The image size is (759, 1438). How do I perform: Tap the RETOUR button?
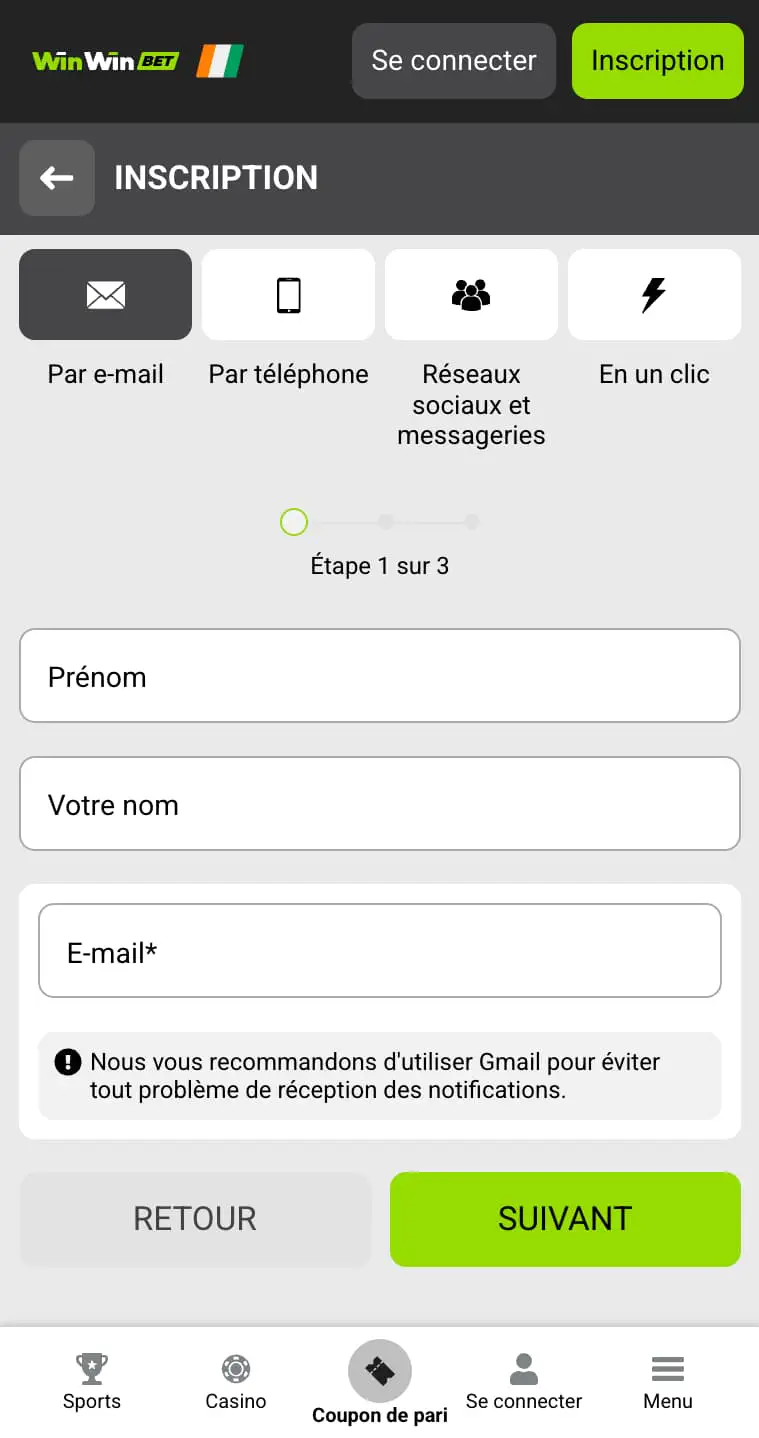(195, 1219)
